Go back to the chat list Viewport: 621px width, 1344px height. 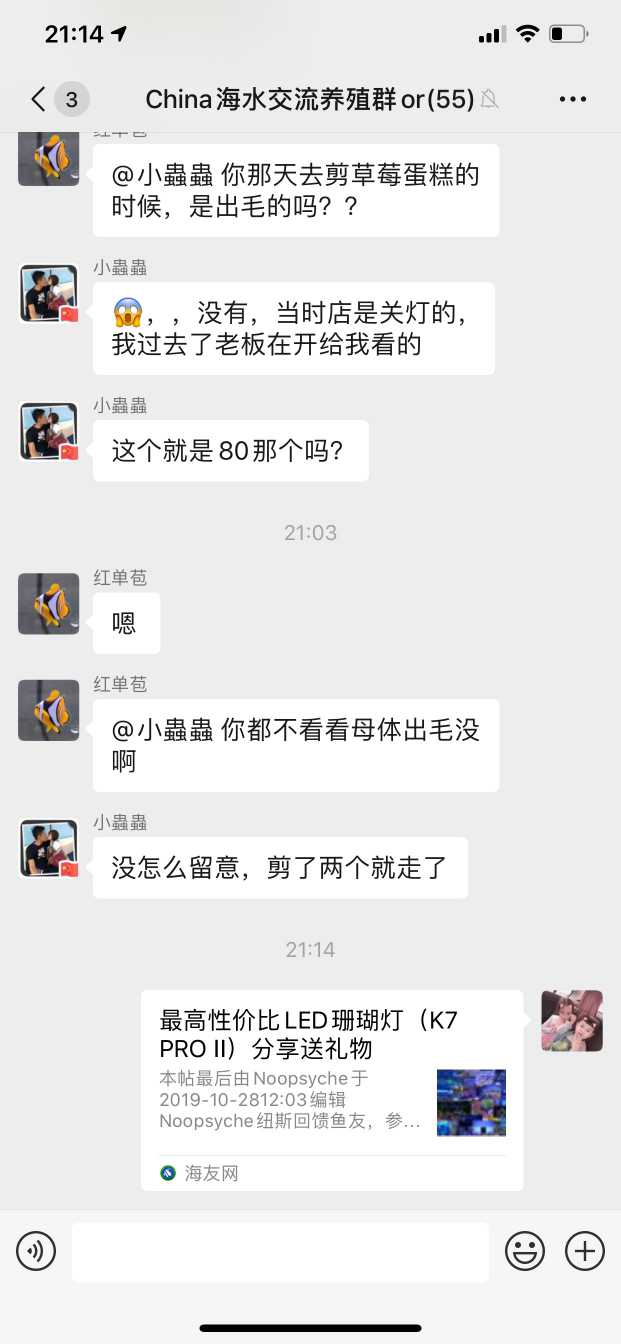[x=39, y=99]
